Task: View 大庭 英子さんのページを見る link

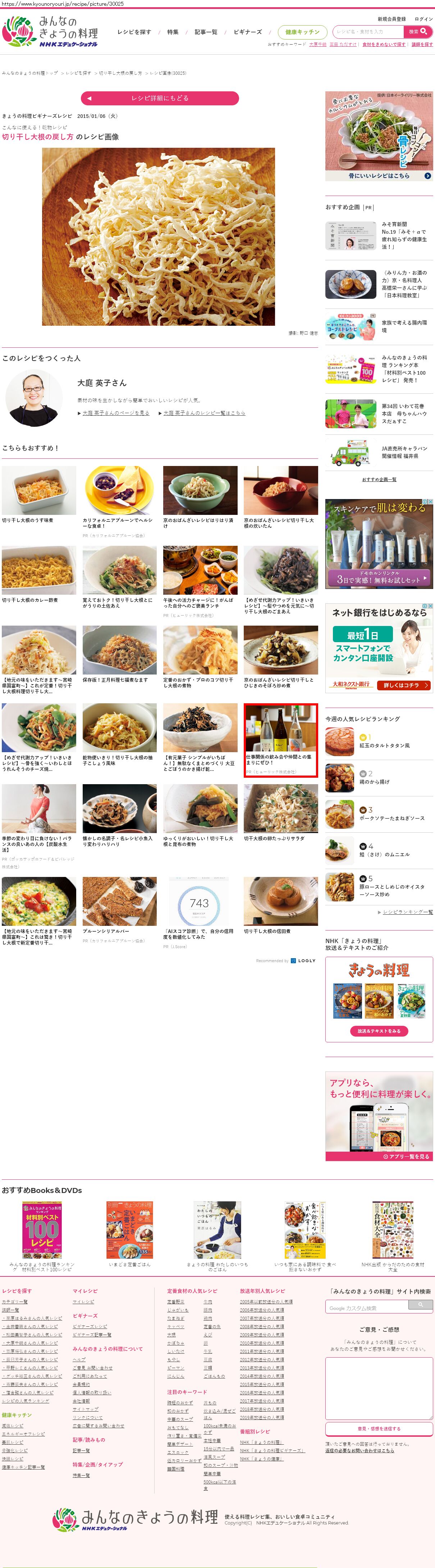Action: [116, 413]
